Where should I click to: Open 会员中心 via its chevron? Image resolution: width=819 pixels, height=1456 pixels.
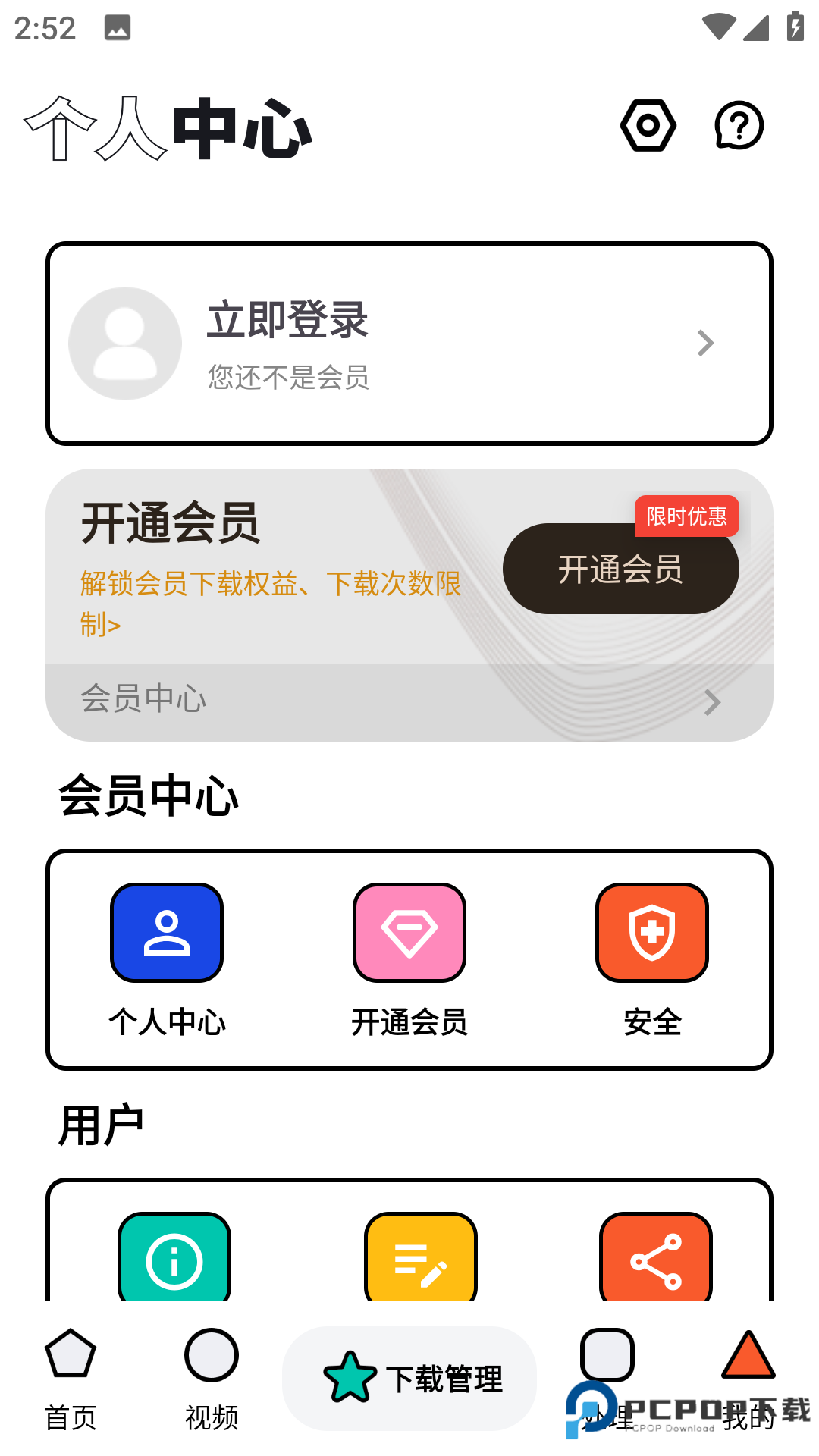pos(710,701)
